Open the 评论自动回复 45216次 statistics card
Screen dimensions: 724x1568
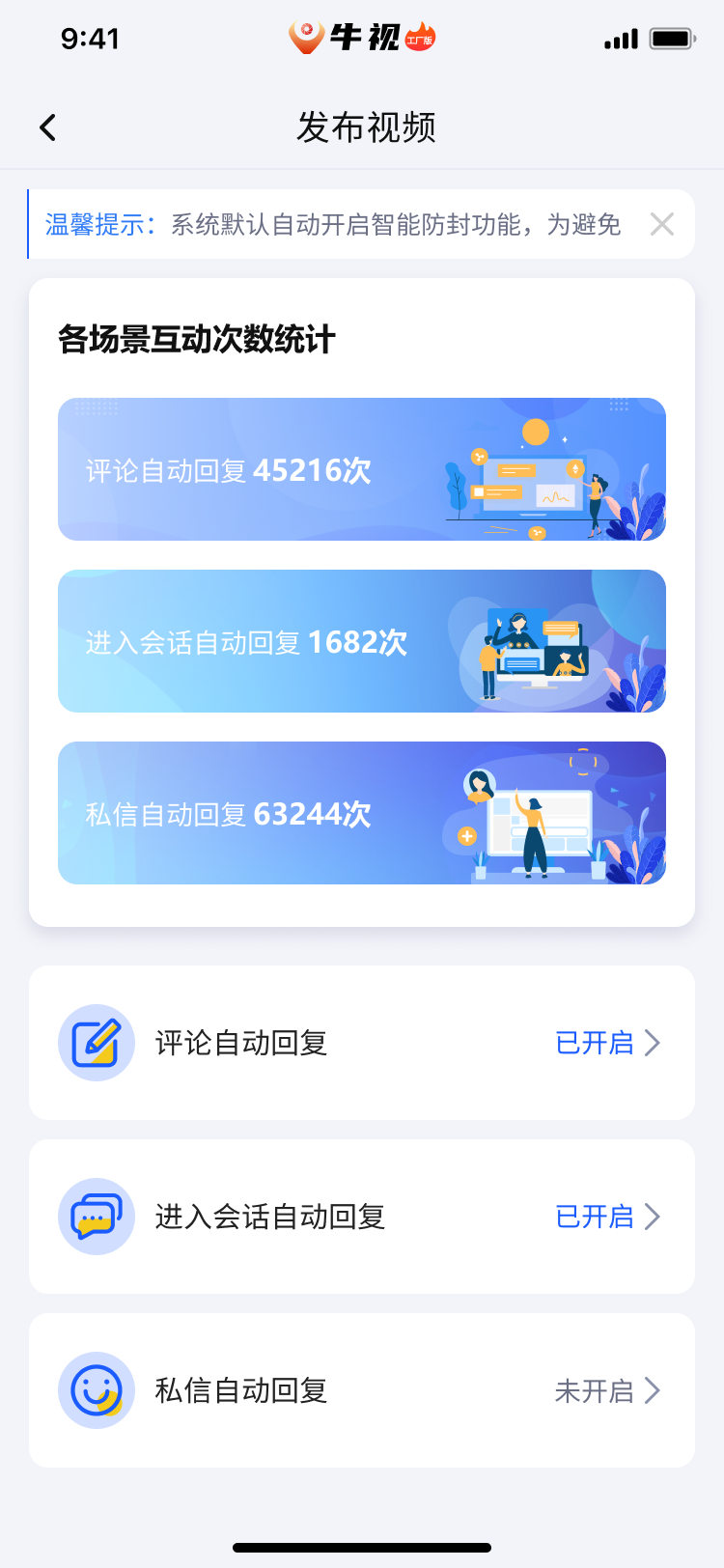coord(362,468)
